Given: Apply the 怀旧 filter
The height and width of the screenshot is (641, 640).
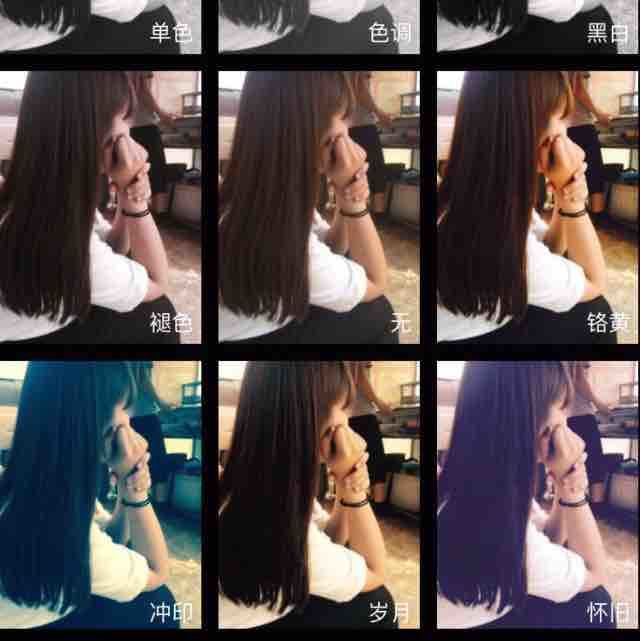Looking at the screenshot, I should click(538, 494).
